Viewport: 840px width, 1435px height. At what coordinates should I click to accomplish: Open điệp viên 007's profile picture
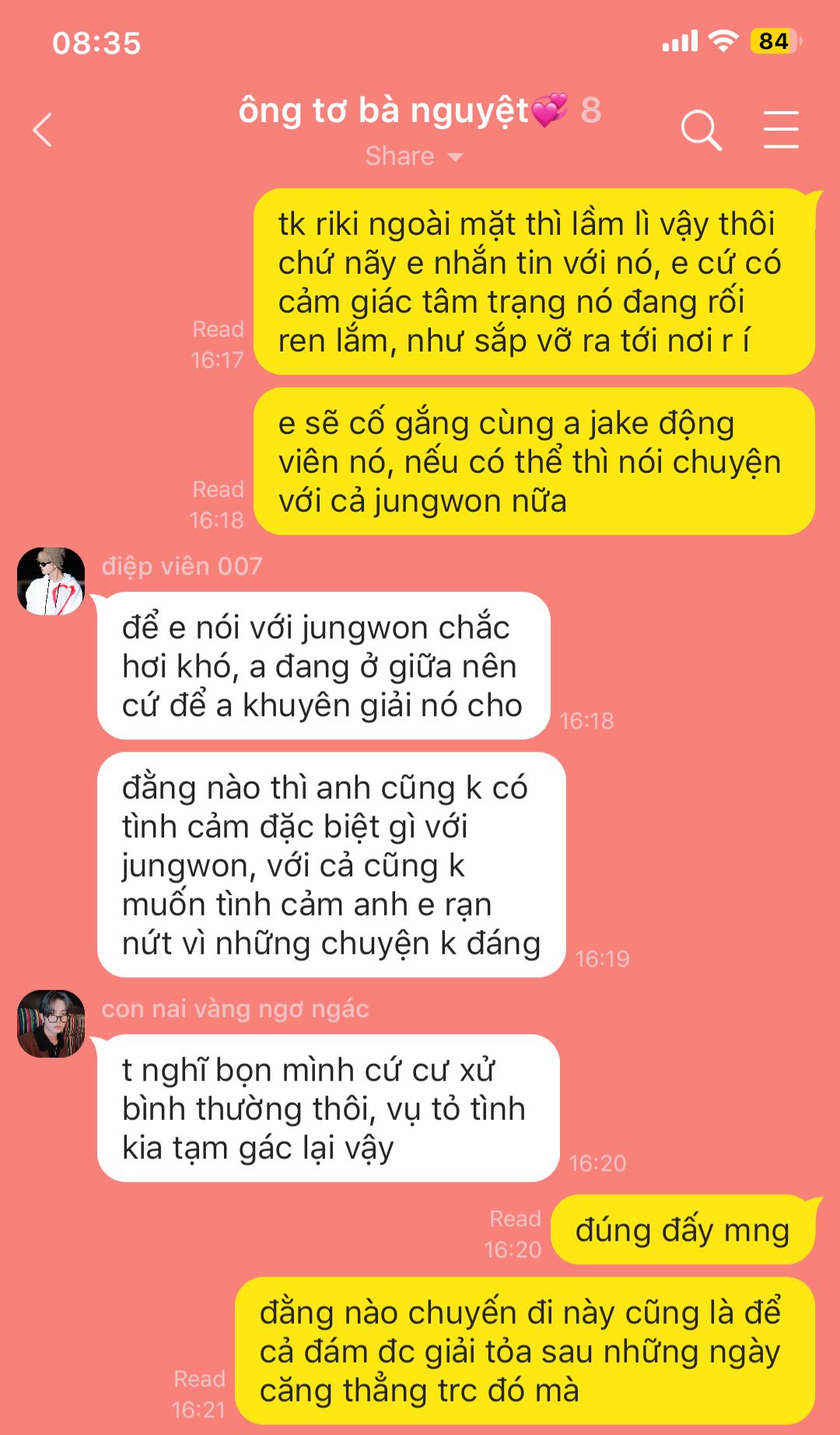click(x=51, y=581)
